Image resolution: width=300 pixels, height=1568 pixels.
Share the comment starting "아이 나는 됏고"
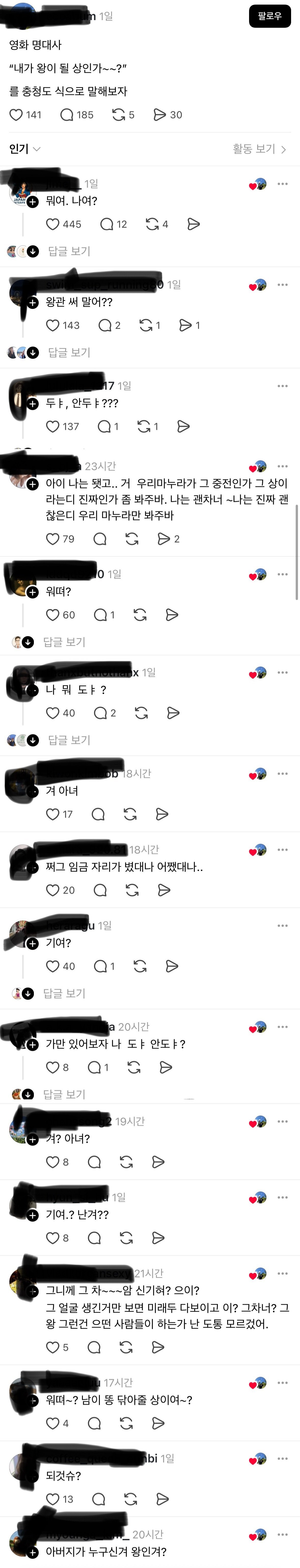click(163, 539)
